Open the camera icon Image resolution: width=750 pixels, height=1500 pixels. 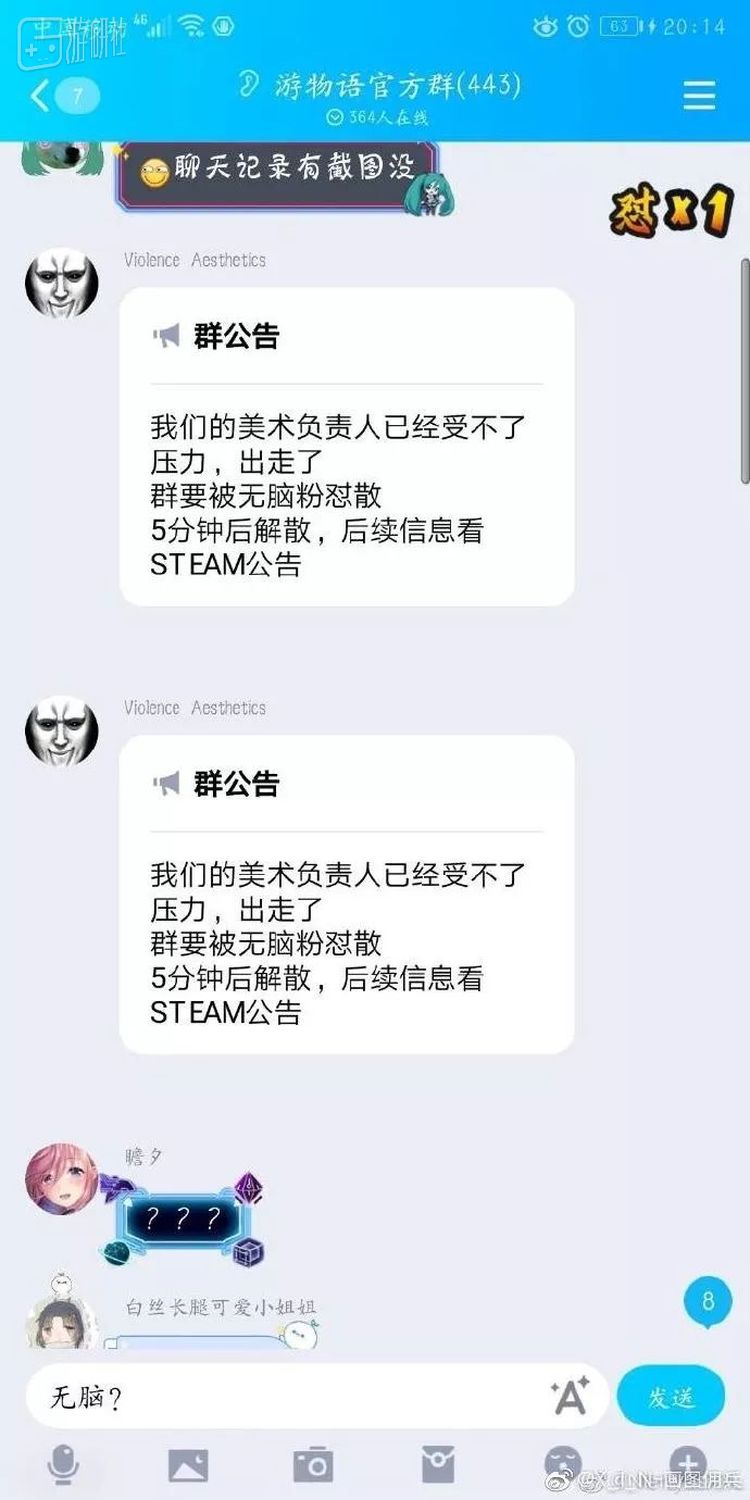tap(313, 1465)
